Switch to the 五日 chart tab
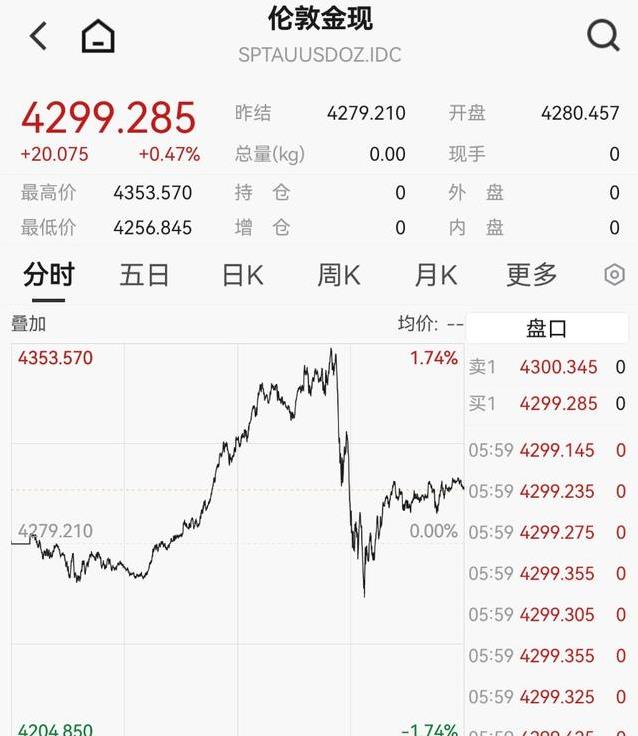This screenshot has width=638, height=736. tap(144, 275)
